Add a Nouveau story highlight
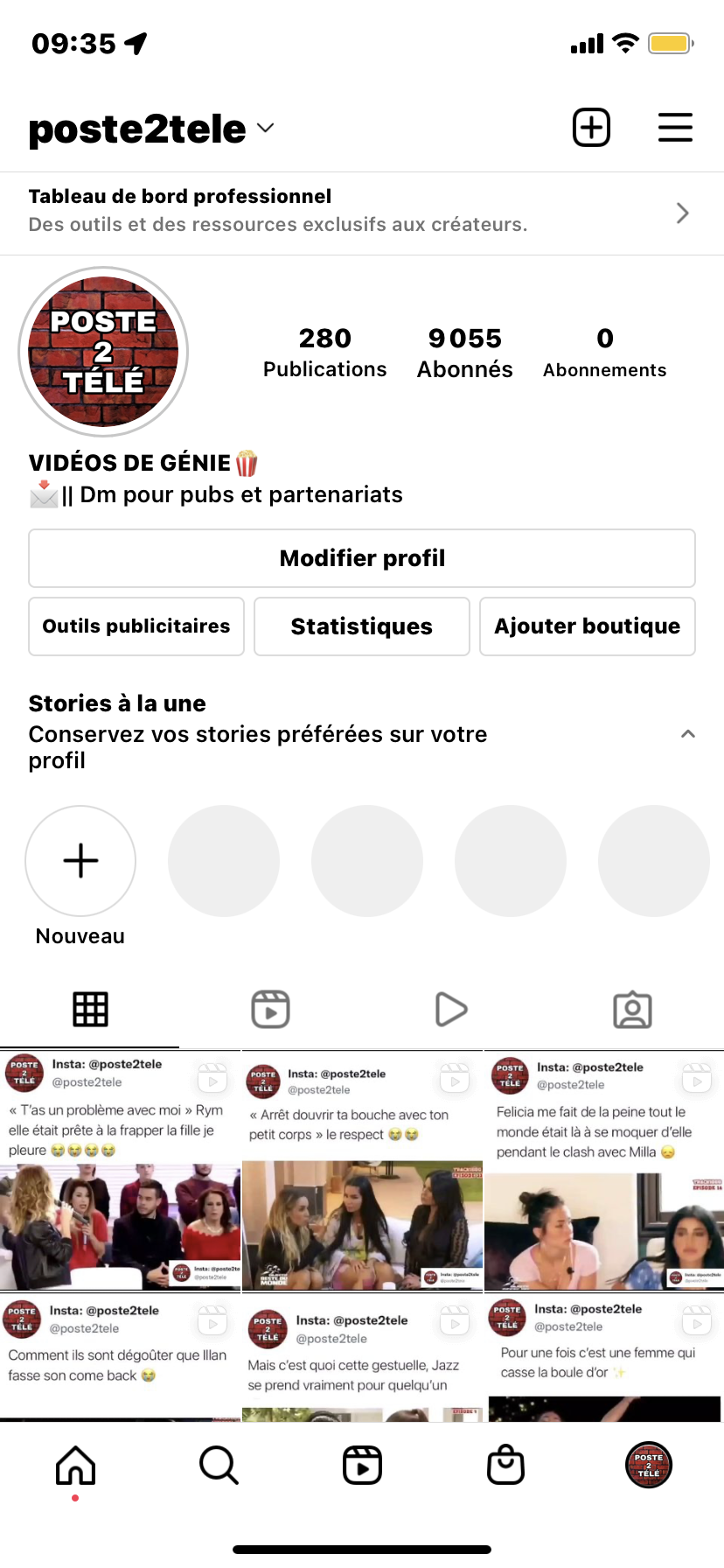 point(80,861)
